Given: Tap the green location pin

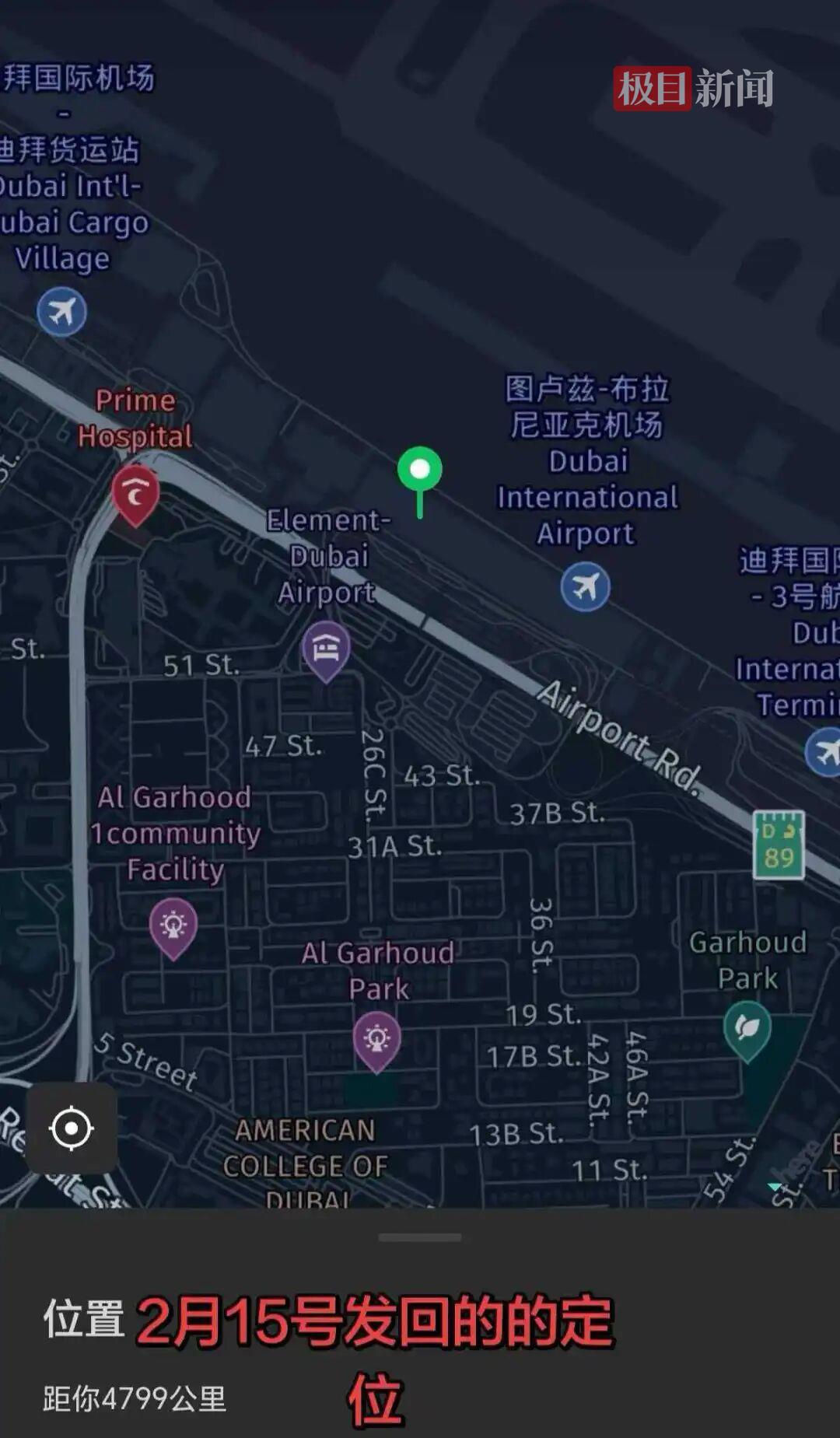Looking at the screenshot, I should click(420, 470).
